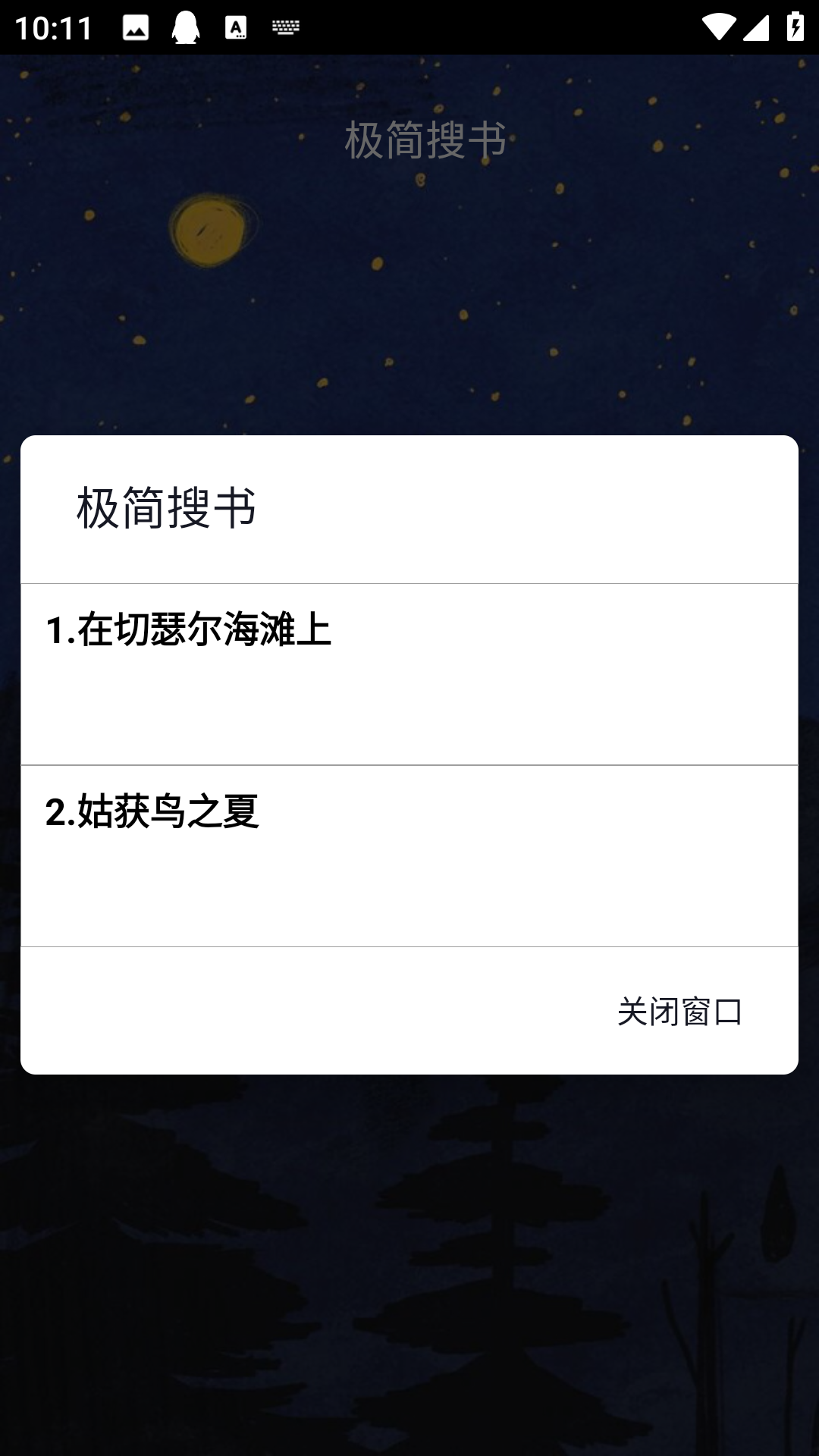Click the Wi-Fi status icon
This screenshot has height=1456, width=819.
pyautogui.click(x=719, y=26)
